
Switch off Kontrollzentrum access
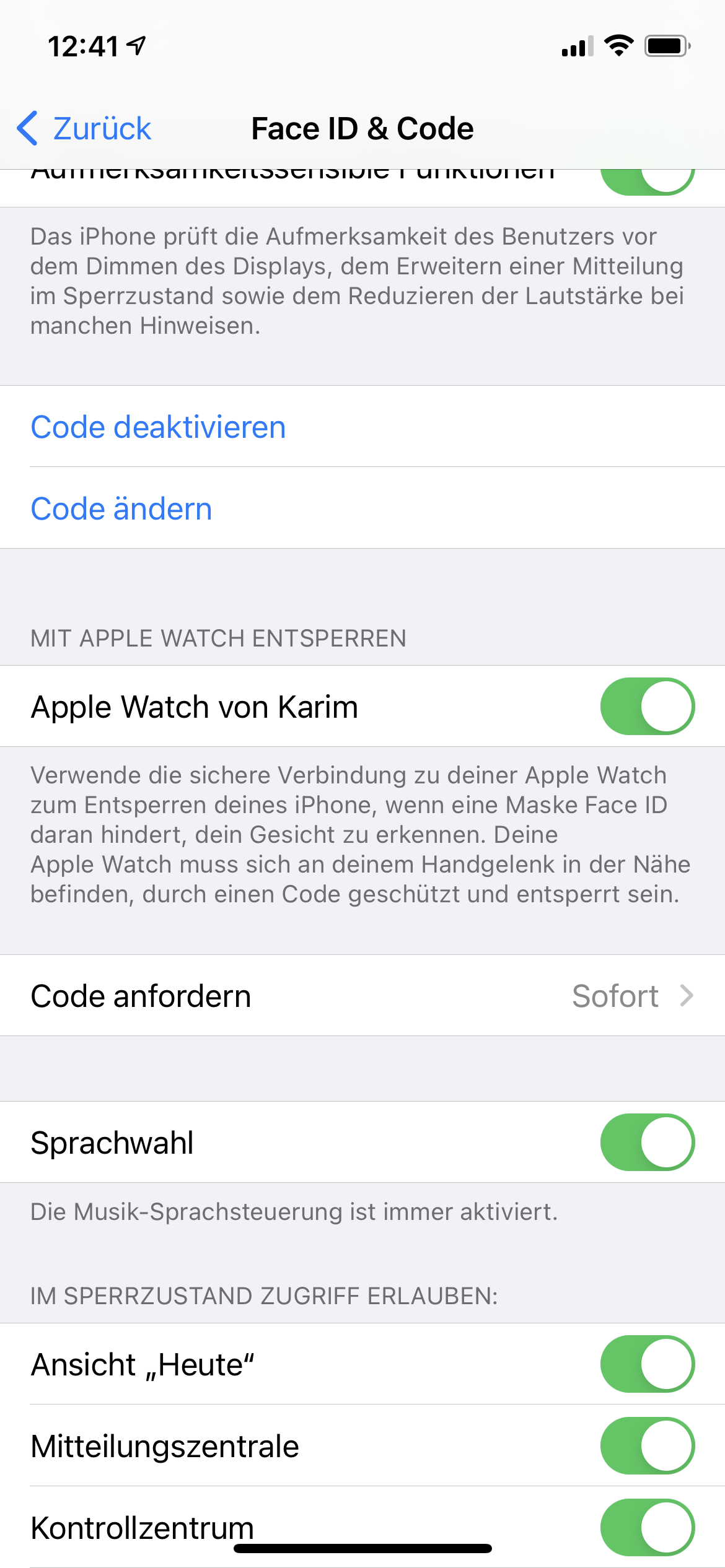pyautogui.click(x=647, y=1527)
